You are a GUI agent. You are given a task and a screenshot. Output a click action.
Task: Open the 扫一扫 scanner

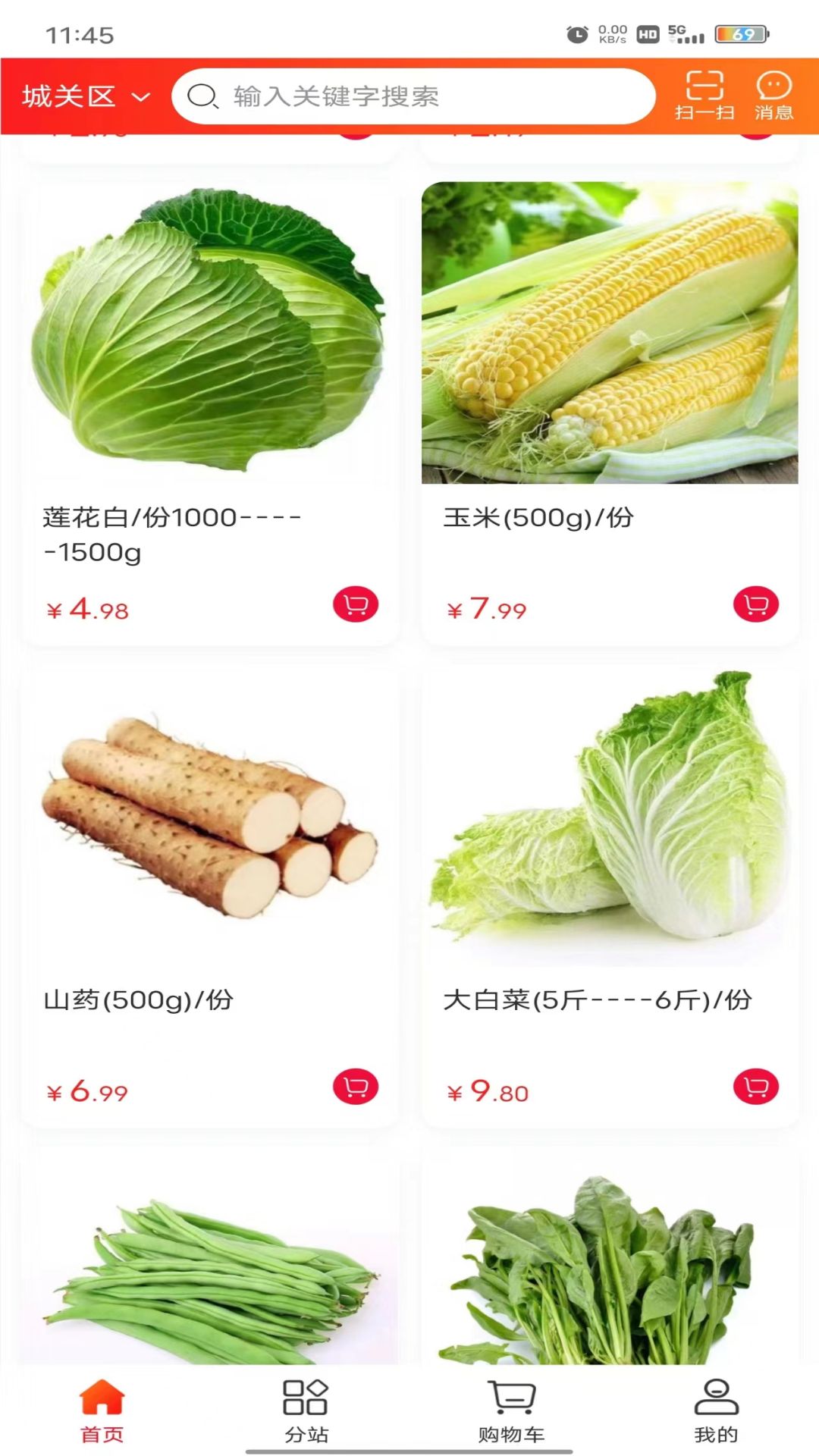(x=704, y=96)
